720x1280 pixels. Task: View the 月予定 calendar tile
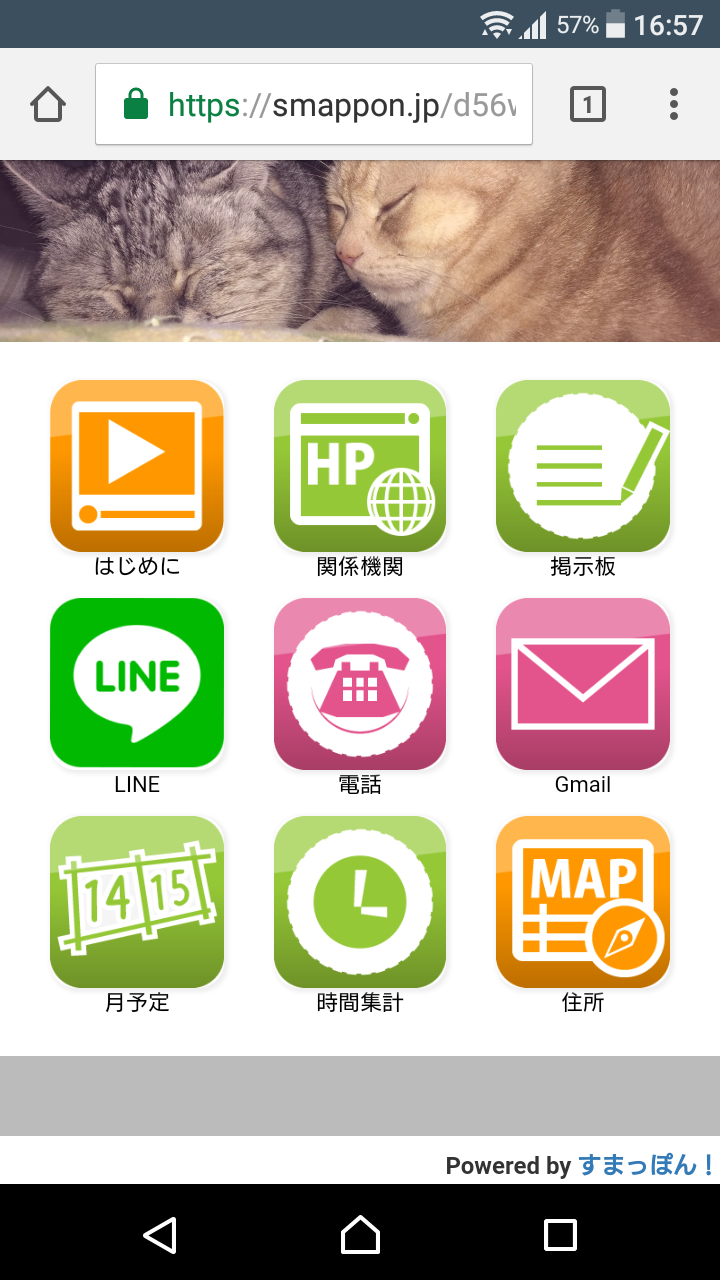[137, 902]
